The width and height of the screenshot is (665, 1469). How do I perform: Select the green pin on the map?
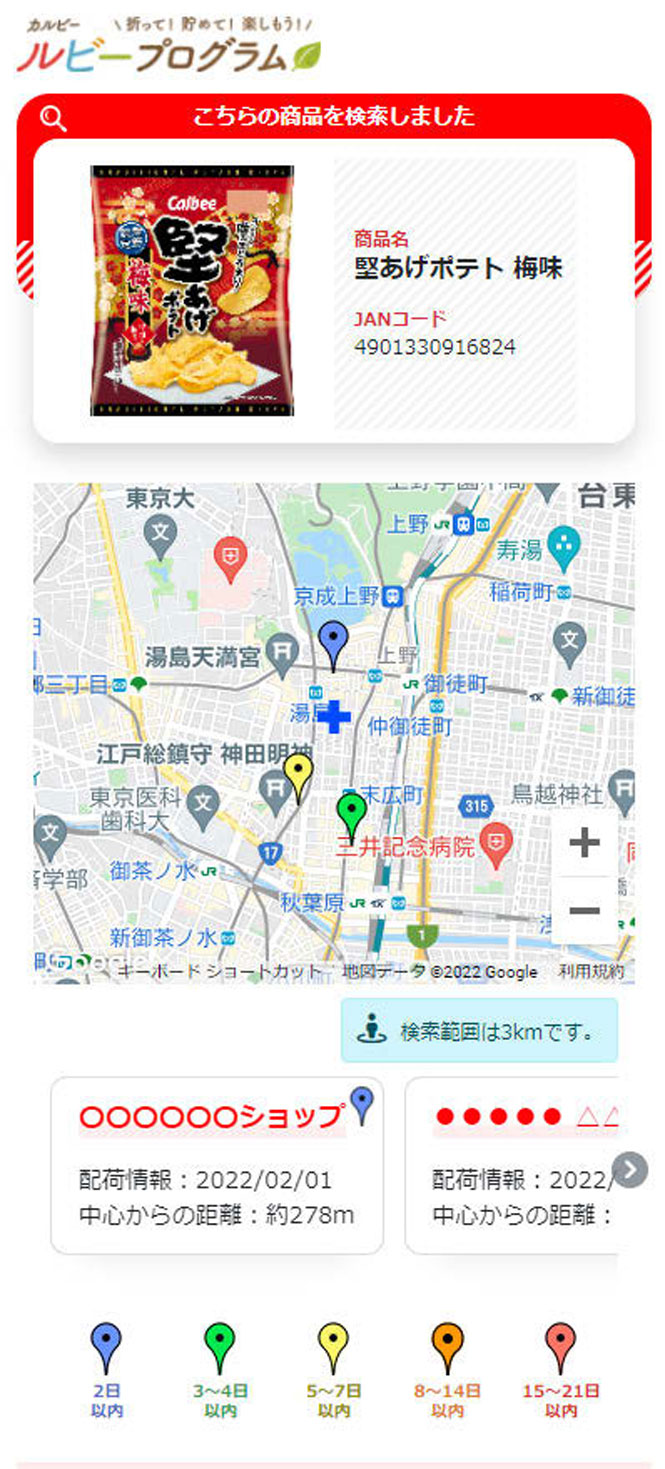click(350, 815)
